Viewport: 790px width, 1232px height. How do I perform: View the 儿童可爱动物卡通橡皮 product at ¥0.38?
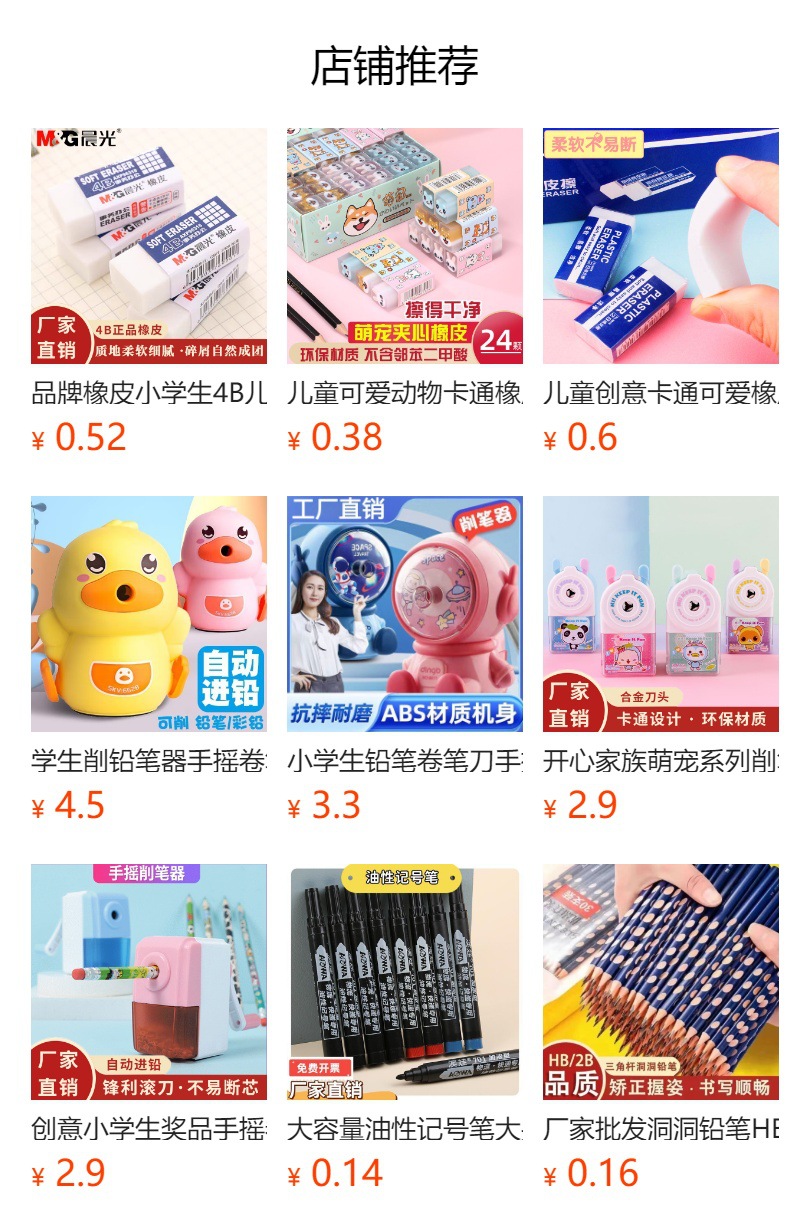405,246
